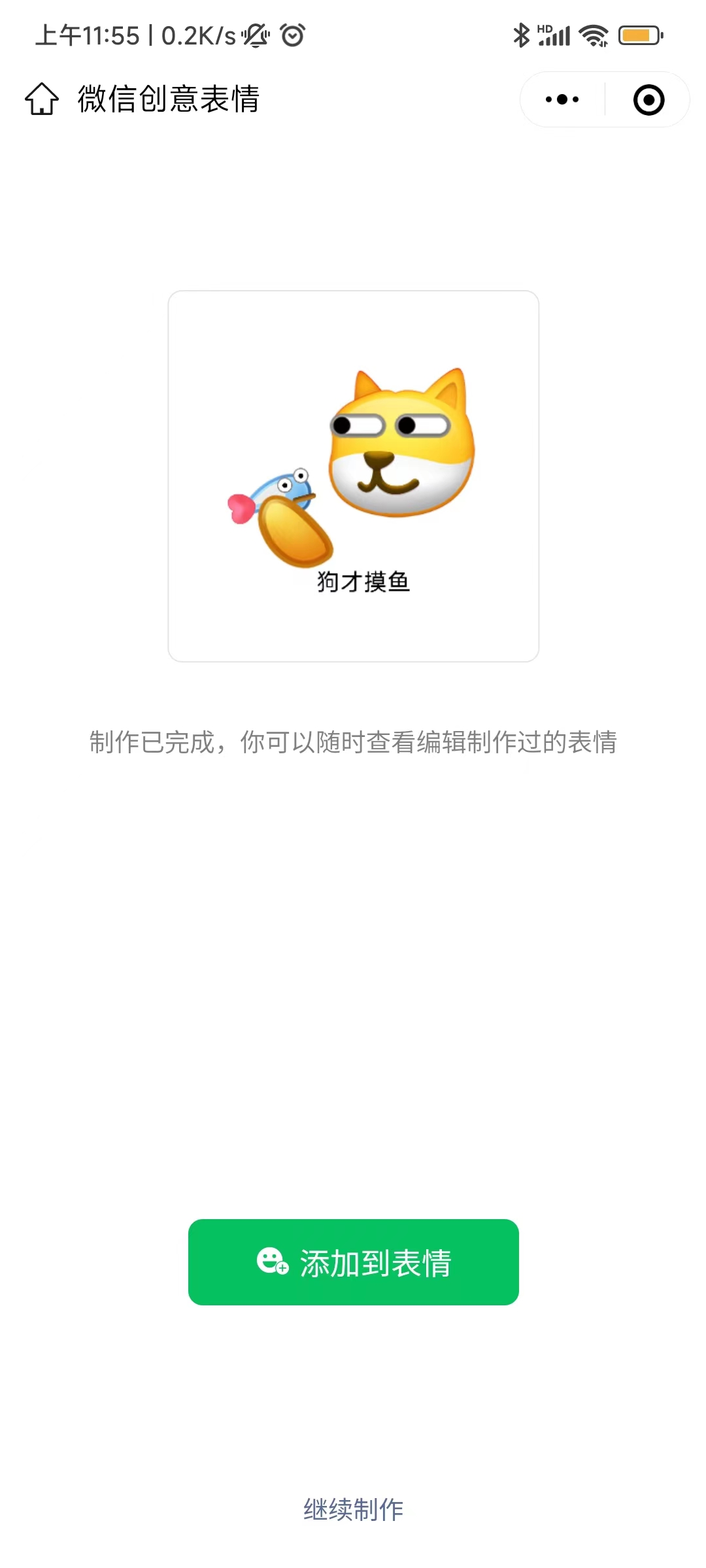Open the three-dot more options menu
This screenshot has height=1568, width=706.
pos(562,100)
